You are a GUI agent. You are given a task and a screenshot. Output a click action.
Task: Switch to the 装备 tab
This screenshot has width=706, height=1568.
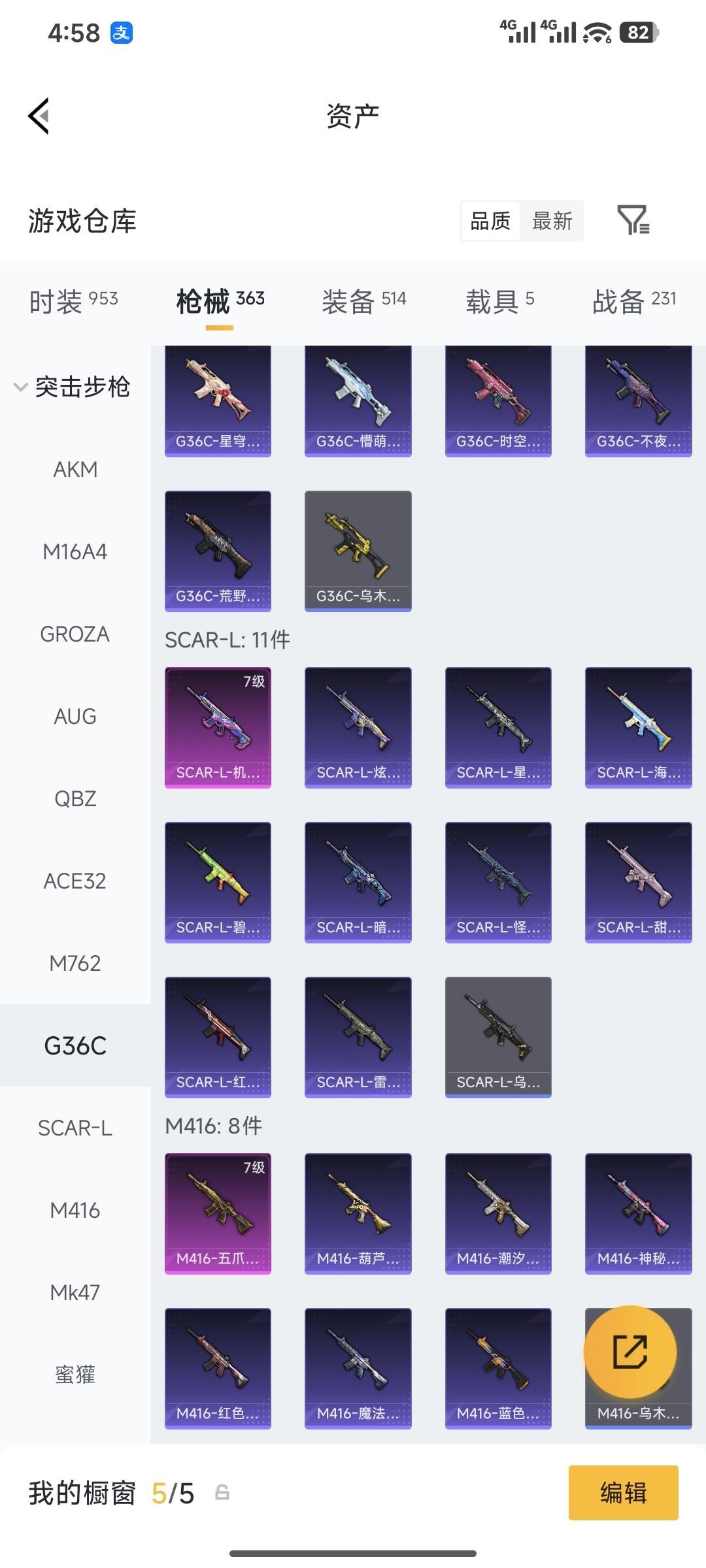pos(363,301)
